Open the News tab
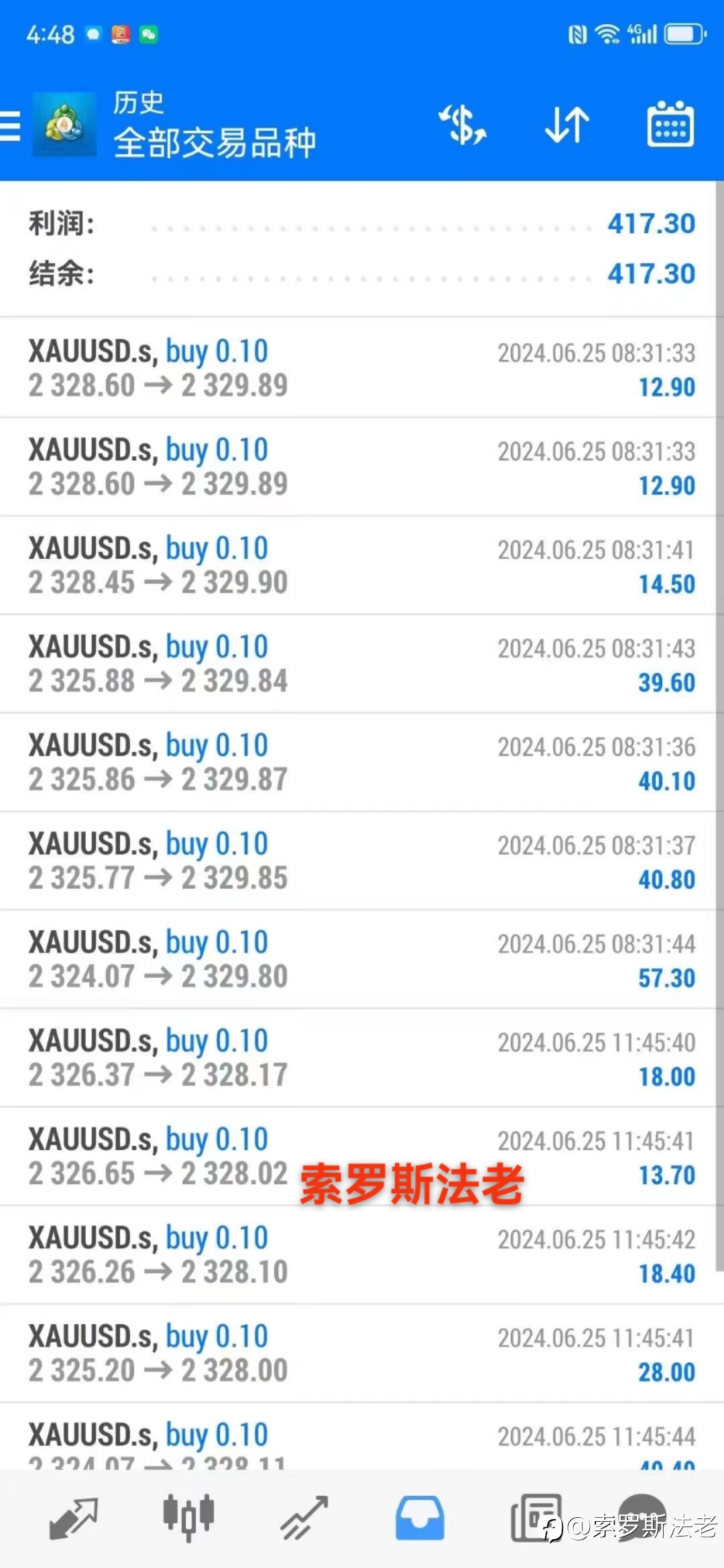The image size is (724, 1568). coord(535,1518)
